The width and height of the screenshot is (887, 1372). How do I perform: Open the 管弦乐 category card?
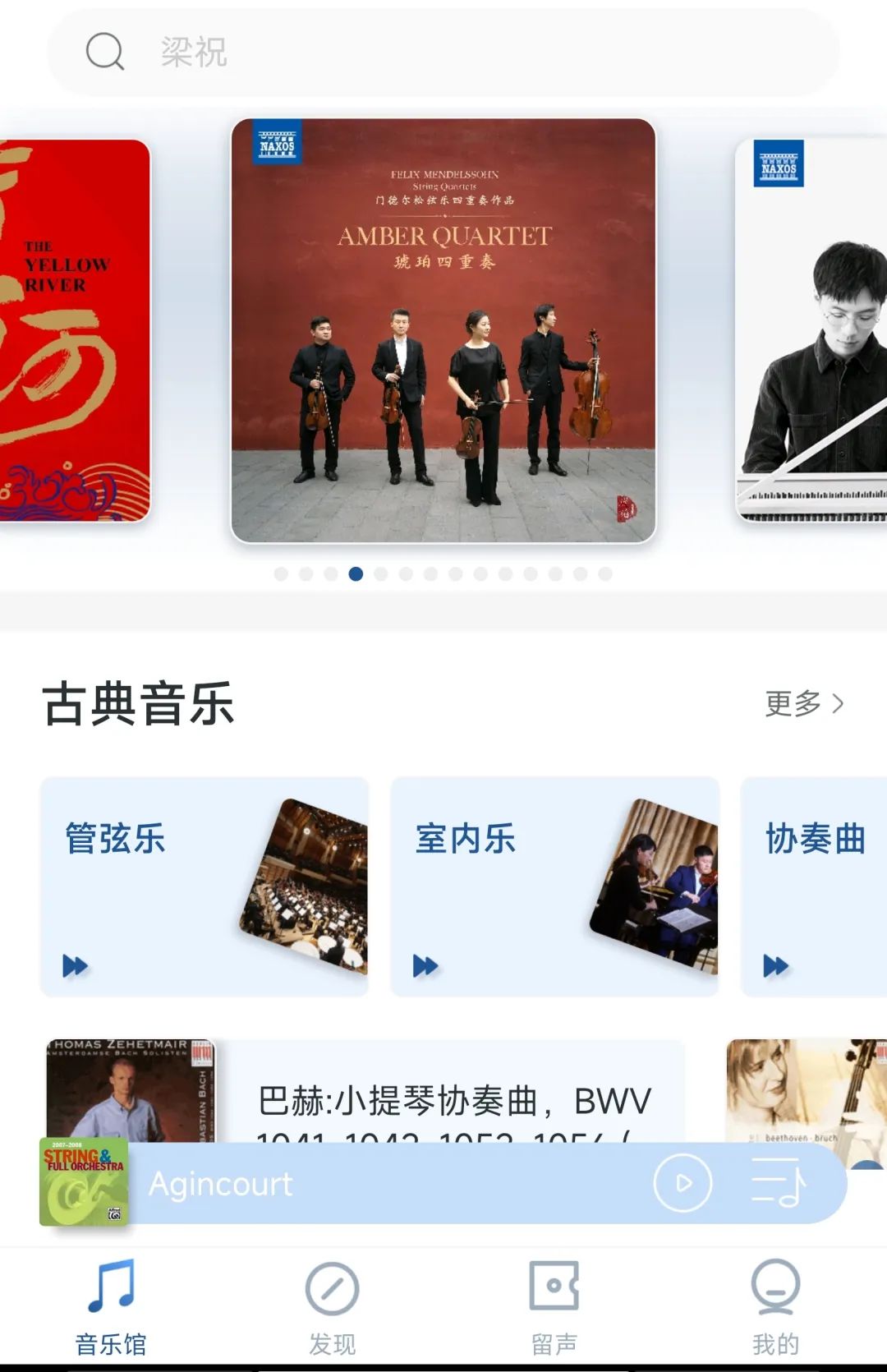[204, 886]
